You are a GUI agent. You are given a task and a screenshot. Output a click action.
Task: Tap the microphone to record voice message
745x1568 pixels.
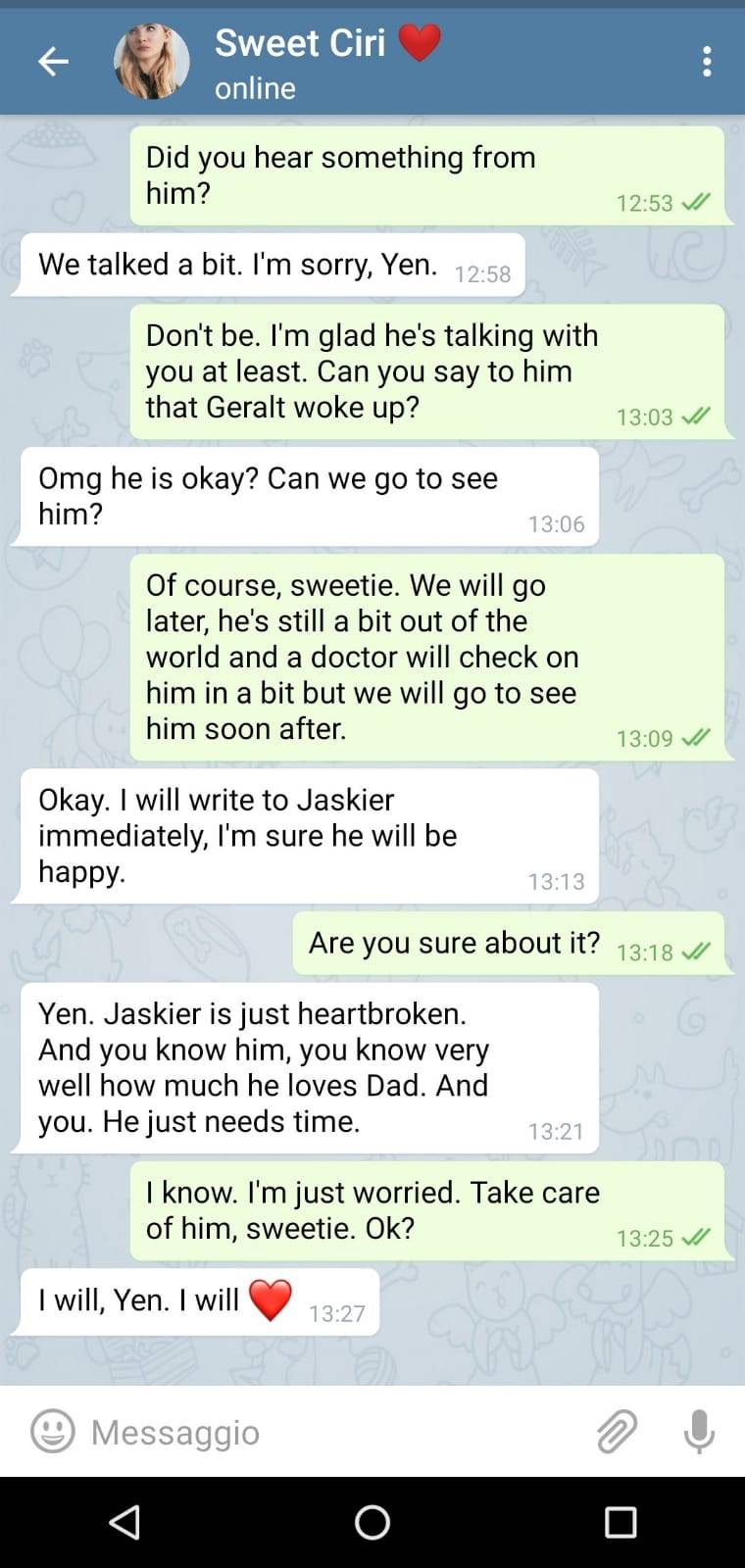(699, 1432)
